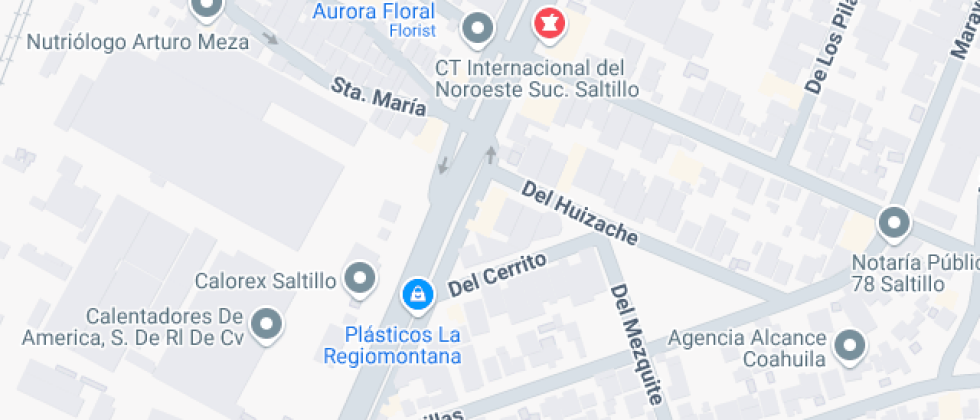
Task: Tap the Calentadores De America pin
Action: coord(266,323)
